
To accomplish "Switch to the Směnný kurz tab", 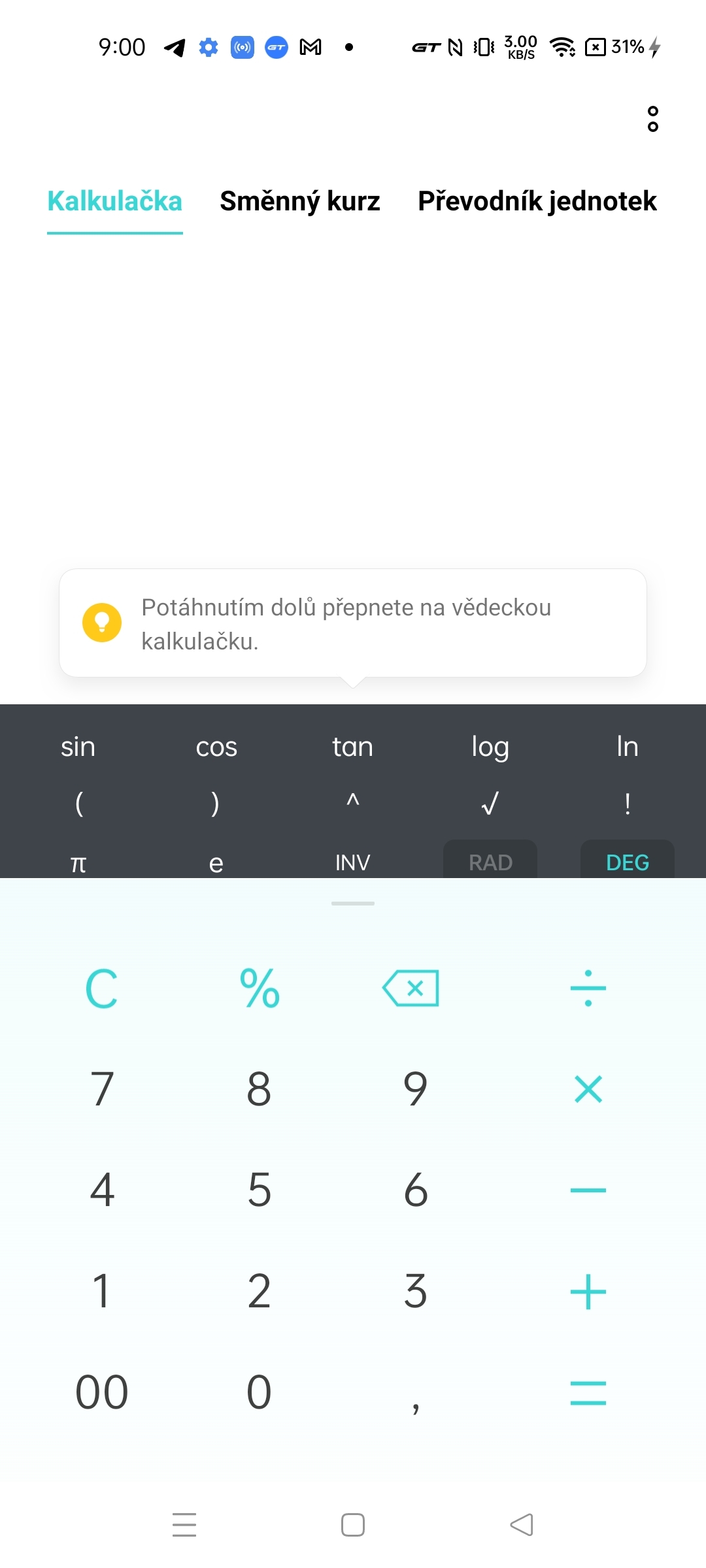I will (x=300, y=201).
